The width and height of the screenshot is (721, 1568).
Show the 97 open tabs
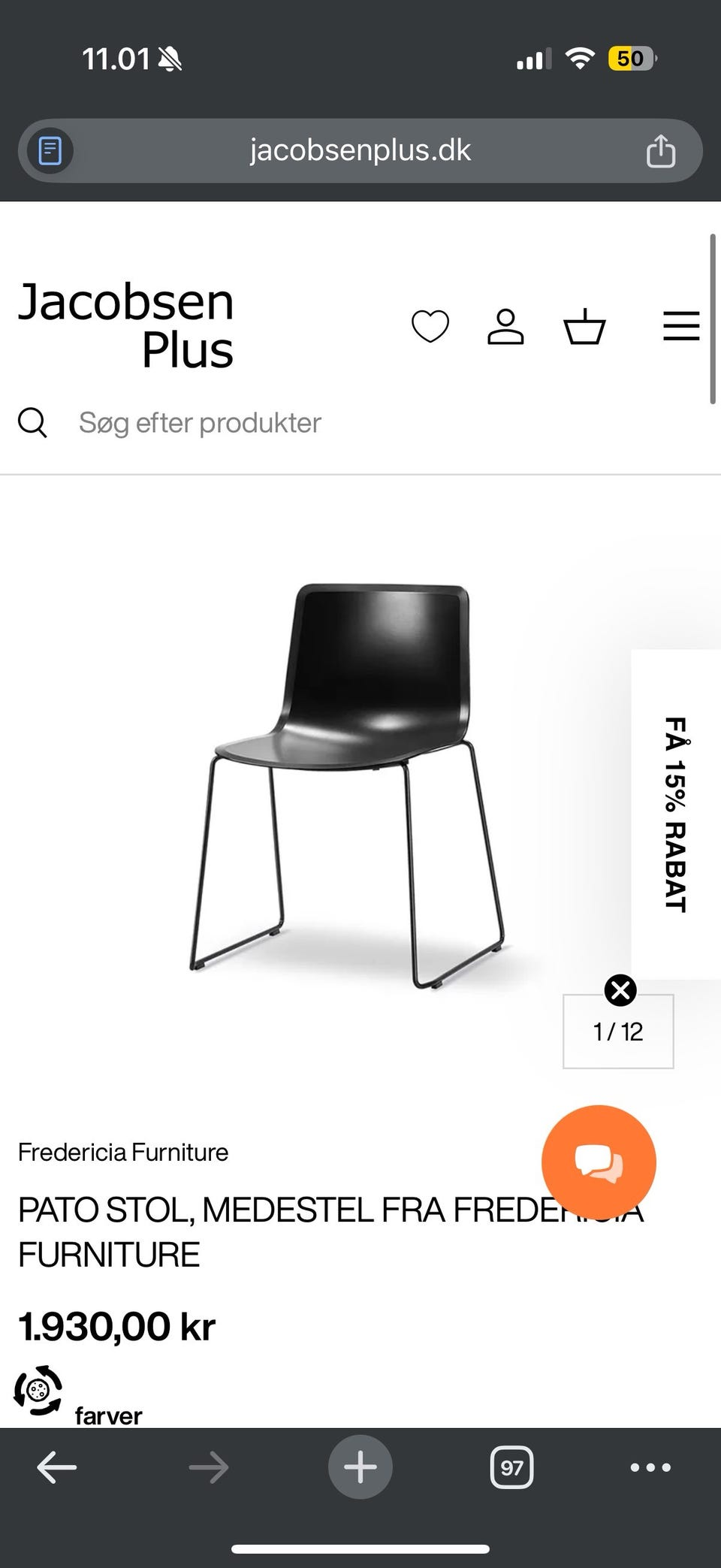click(511, 1467)
